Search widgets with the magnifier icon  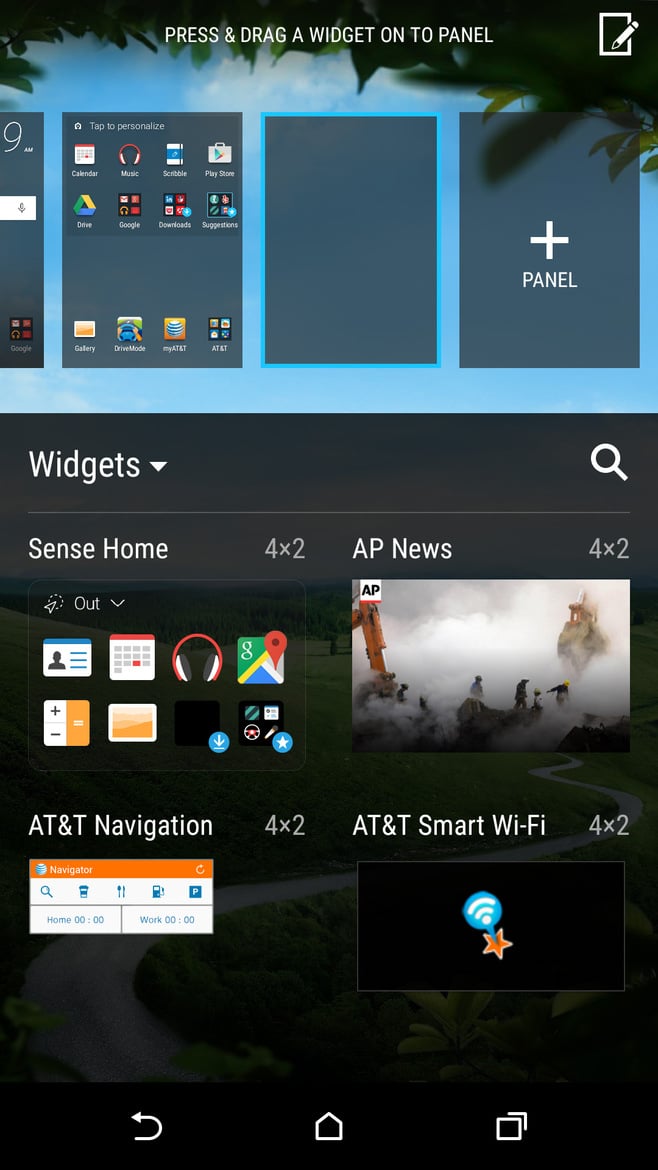coord(608,463)
